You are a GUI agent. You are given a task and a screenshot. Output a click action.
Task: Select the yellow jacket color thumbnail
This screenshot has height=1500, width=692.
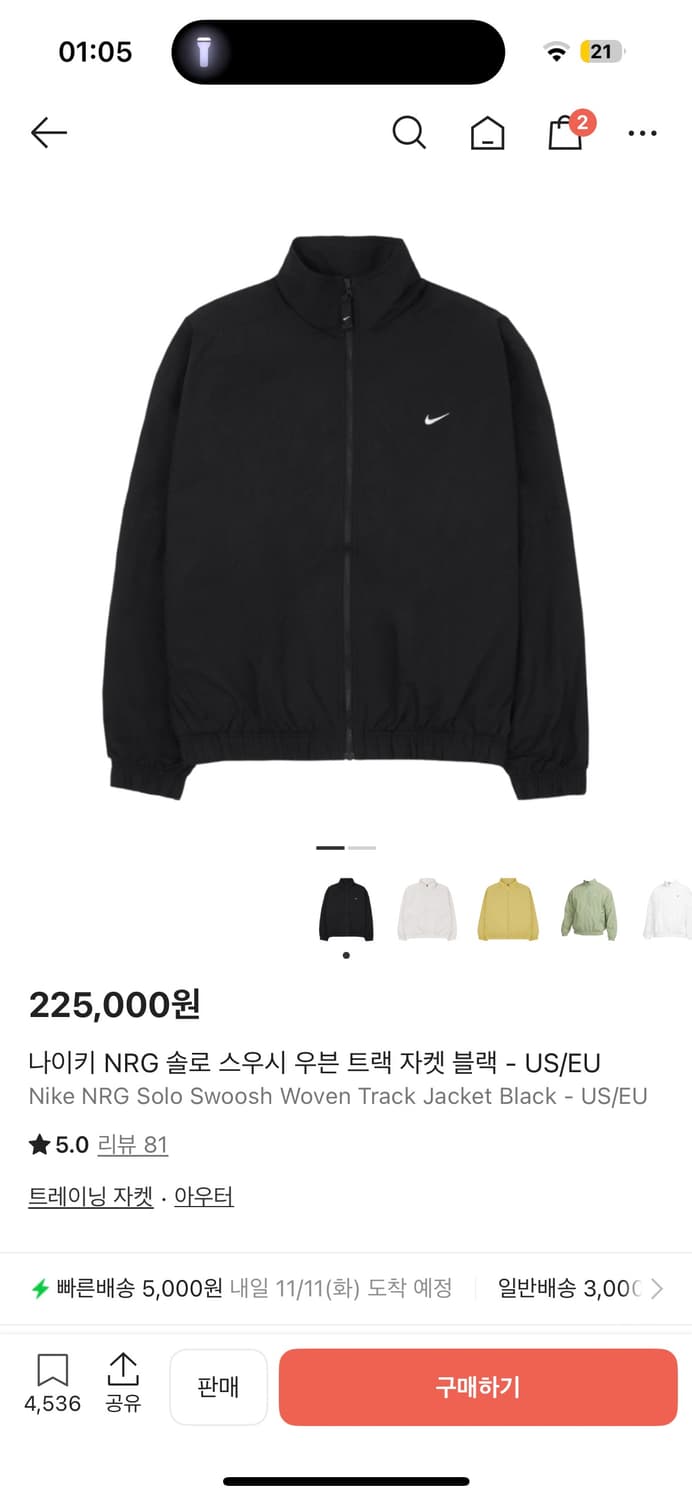(x=508, y=909)
